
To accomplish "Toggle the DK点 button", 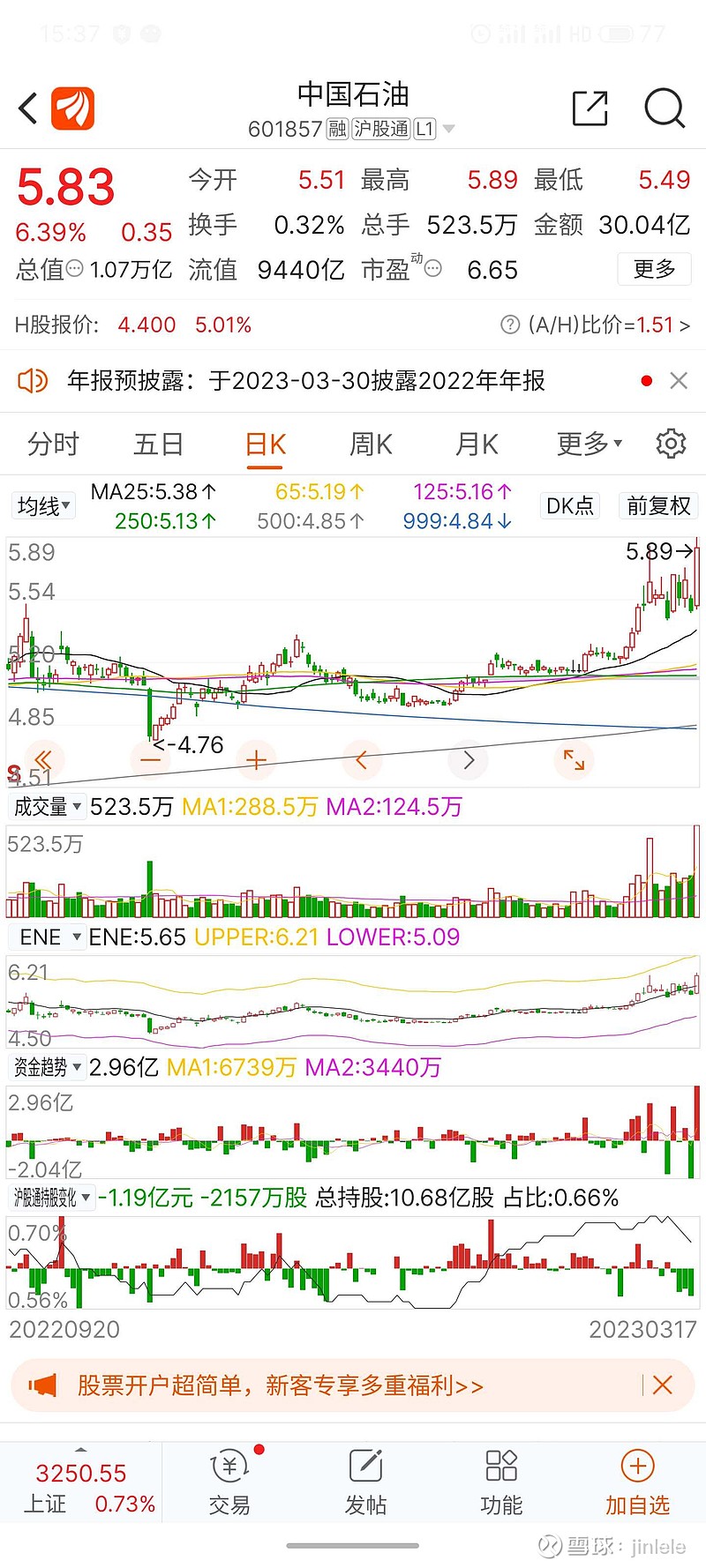I will pyautogui.click(x=570, y=505).
